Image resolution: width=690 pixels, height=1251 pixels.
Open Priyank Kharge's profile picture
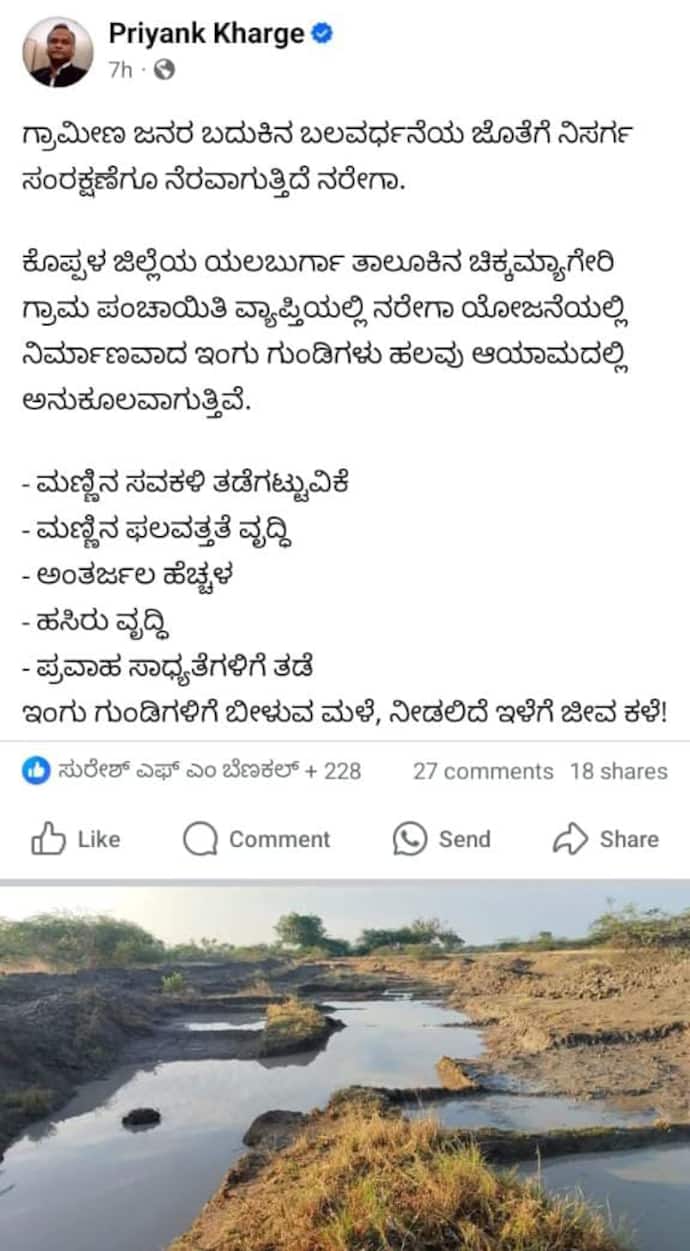pyautogui.click(x=58, y=51)
